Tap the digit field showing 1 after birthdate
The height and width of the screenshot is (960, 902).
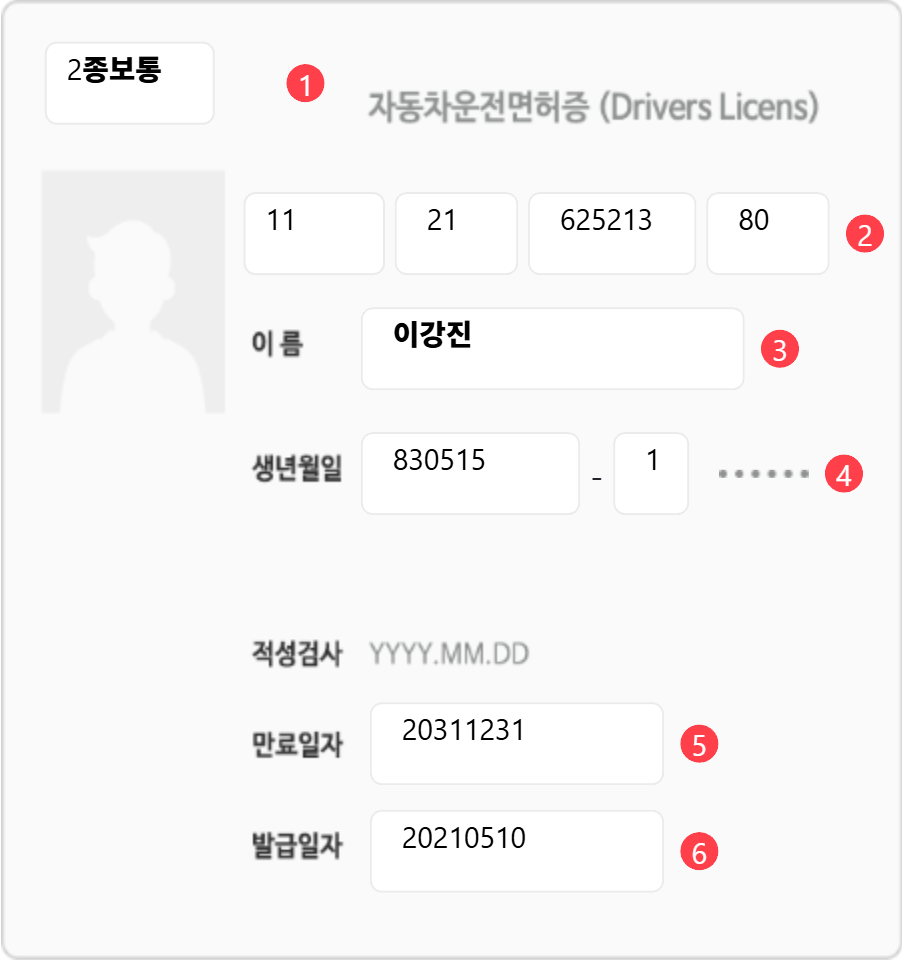point(651,473)
